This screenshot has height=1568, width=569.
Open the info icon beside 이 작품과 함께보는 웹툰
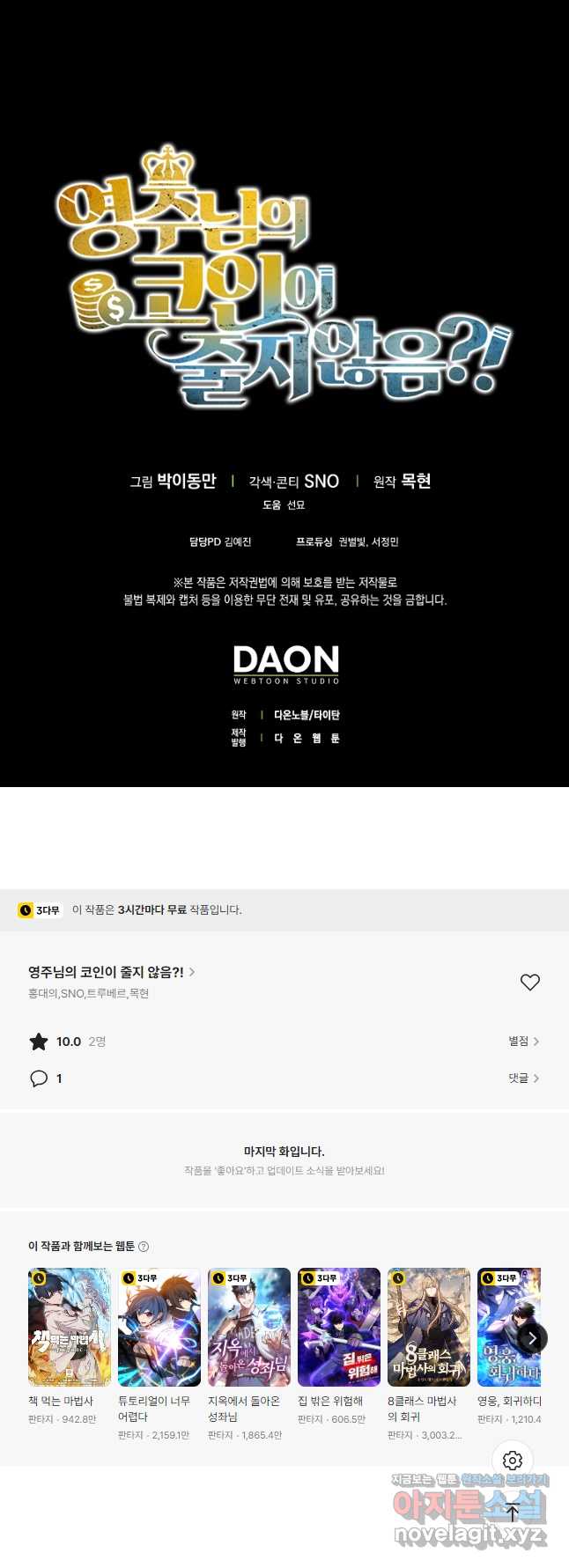pos(144,1246)
